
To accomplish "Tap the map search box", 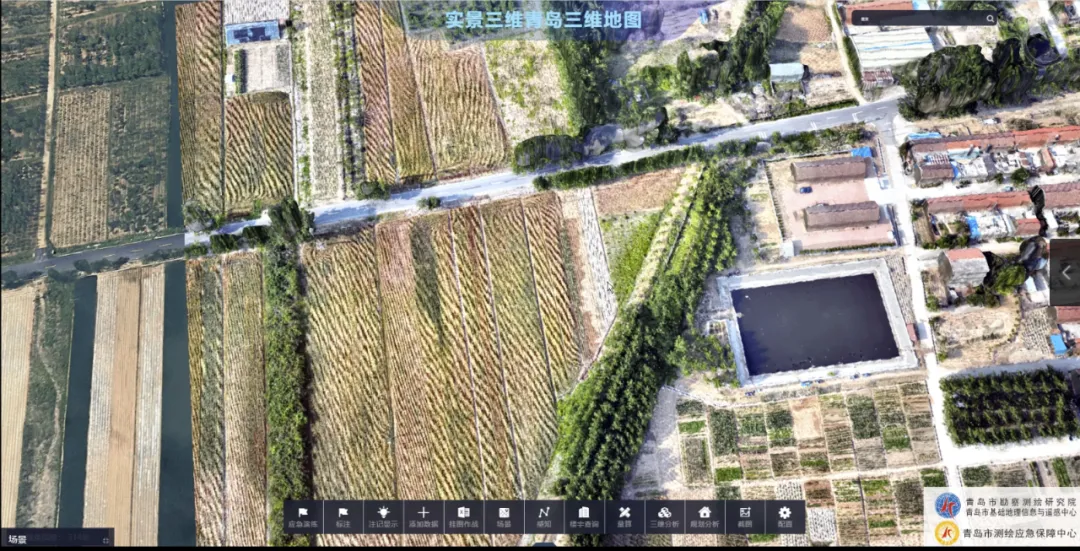I will (915, 18).
